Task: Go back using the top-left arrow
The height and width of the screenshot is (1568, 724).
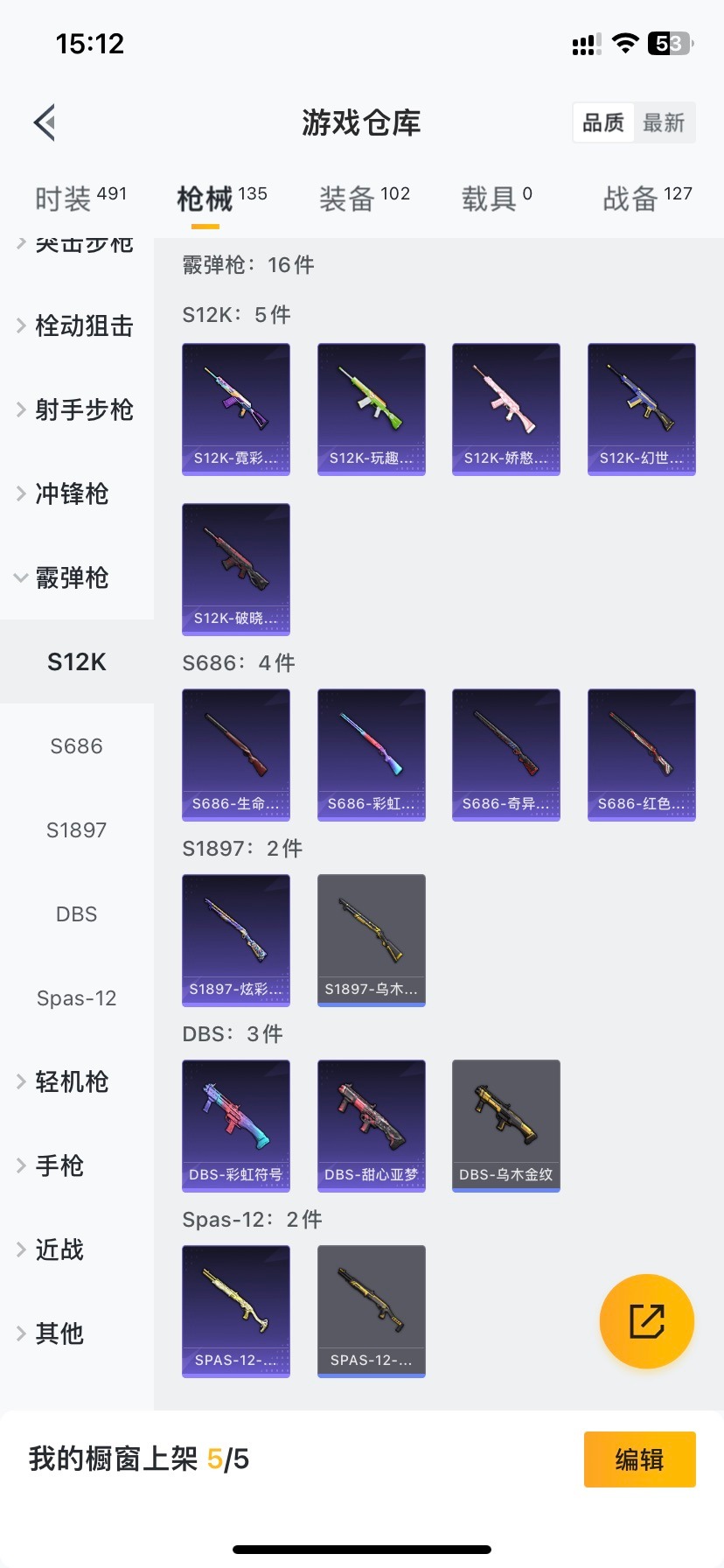Action: coord(45,122)
